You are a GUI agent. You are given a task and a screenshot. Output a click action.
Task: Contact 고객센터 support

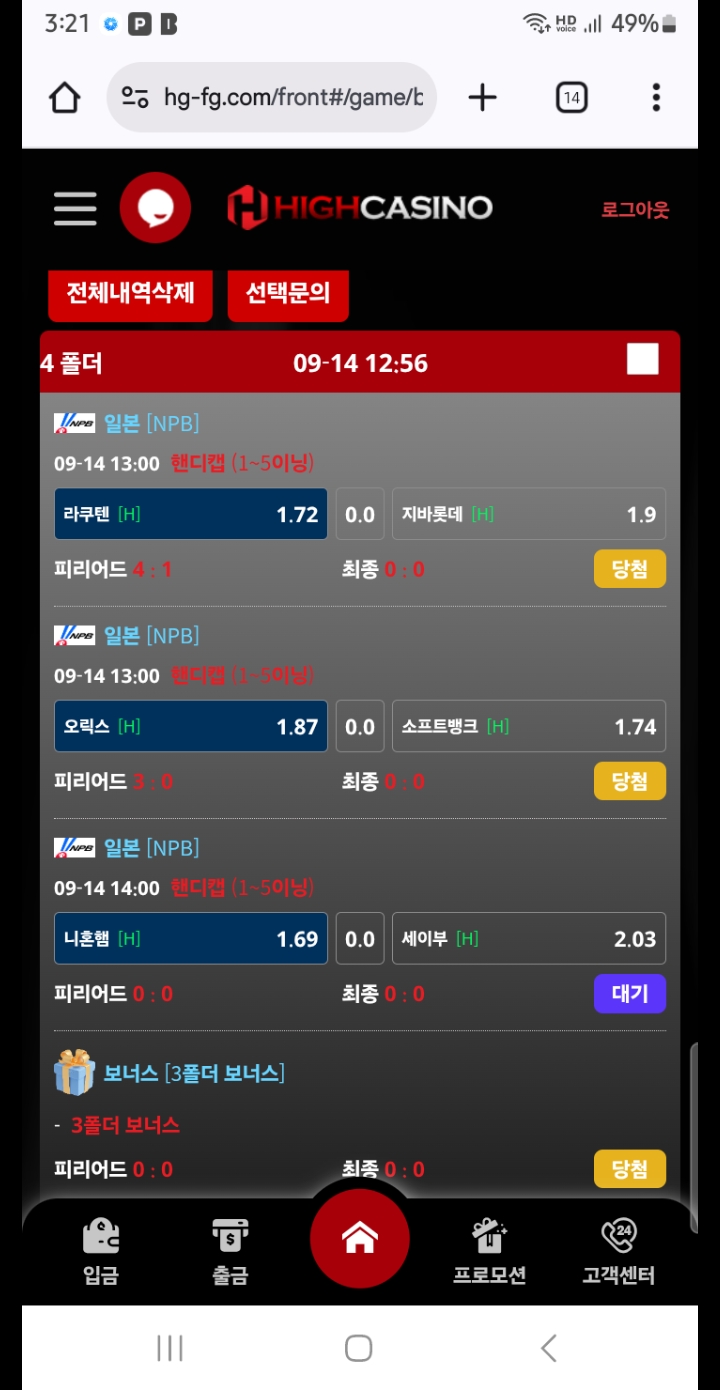tap(618, 1251)
